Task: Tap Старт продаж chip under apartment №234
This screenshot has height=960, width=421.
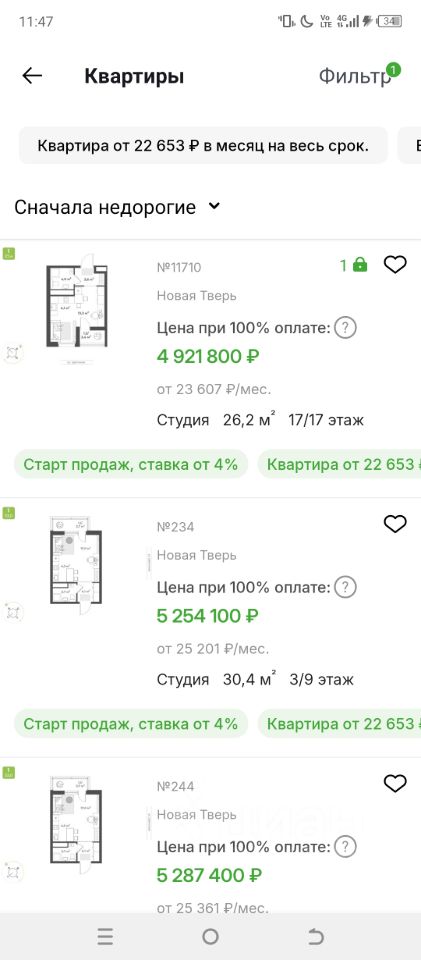Action: tap(130, 724)
